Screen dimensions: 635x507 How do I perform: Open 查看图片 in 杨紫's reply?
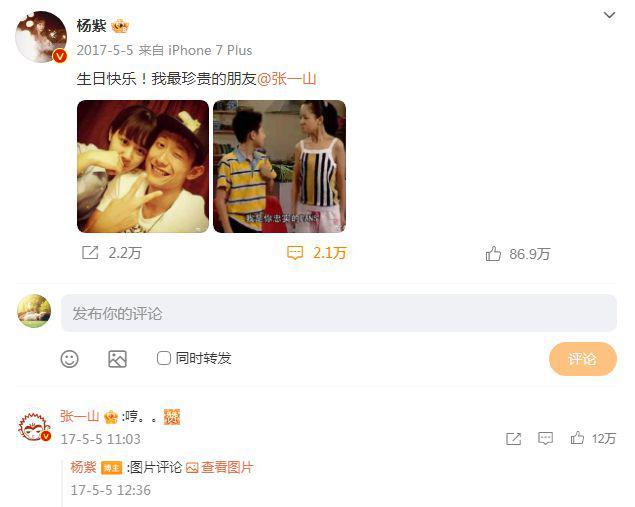[x=220, y=467]
